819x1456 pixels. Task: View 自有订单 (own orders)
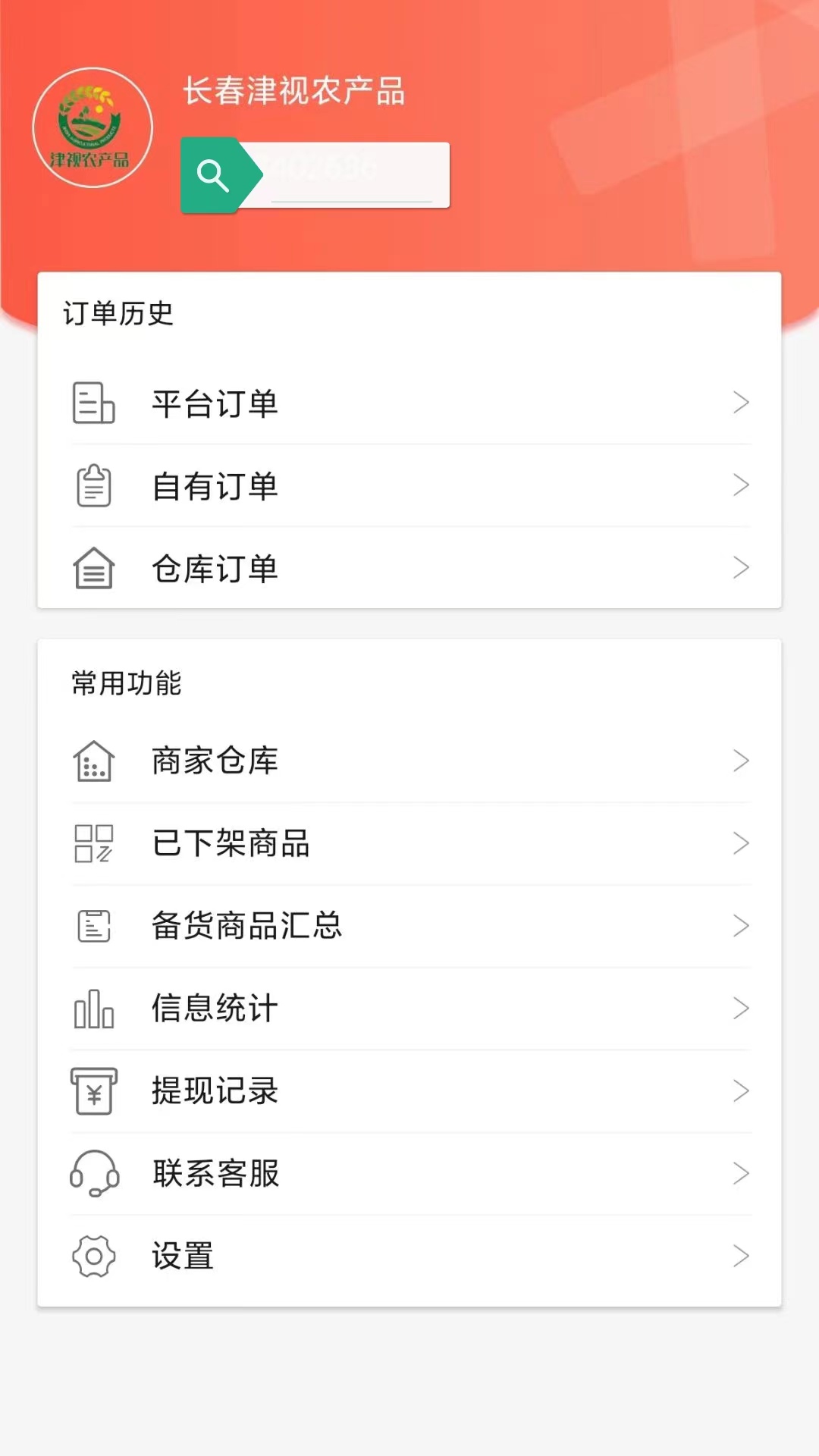click(409, 485)
